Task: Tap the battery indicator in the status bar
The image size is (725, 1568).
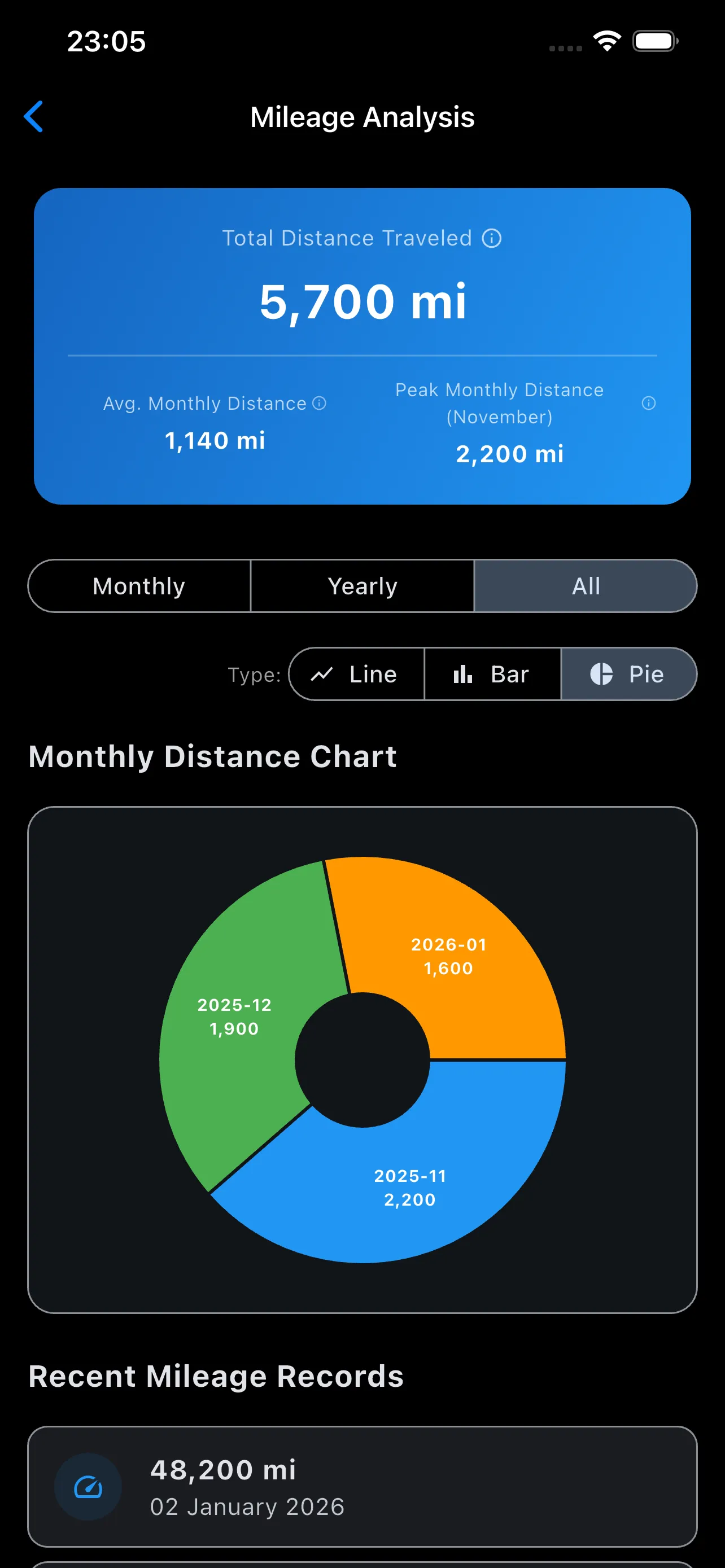Action: coord(656,40)
